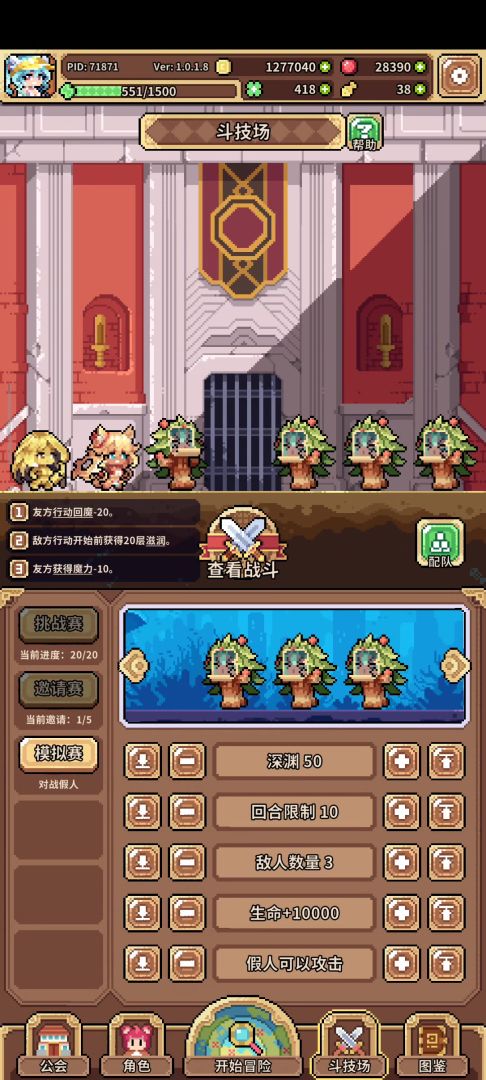The height and width of the screenshot is (1080, 486).
Task: Switch to the 邀请赛 mode
Action: pos(59,689)
